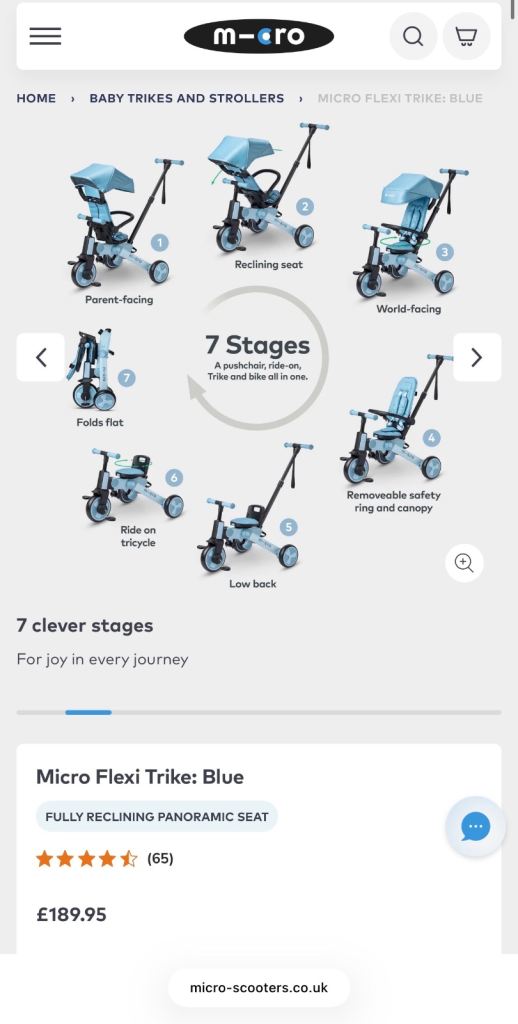Tap the micro-scooters.co.uk address bar

point(259,987)
